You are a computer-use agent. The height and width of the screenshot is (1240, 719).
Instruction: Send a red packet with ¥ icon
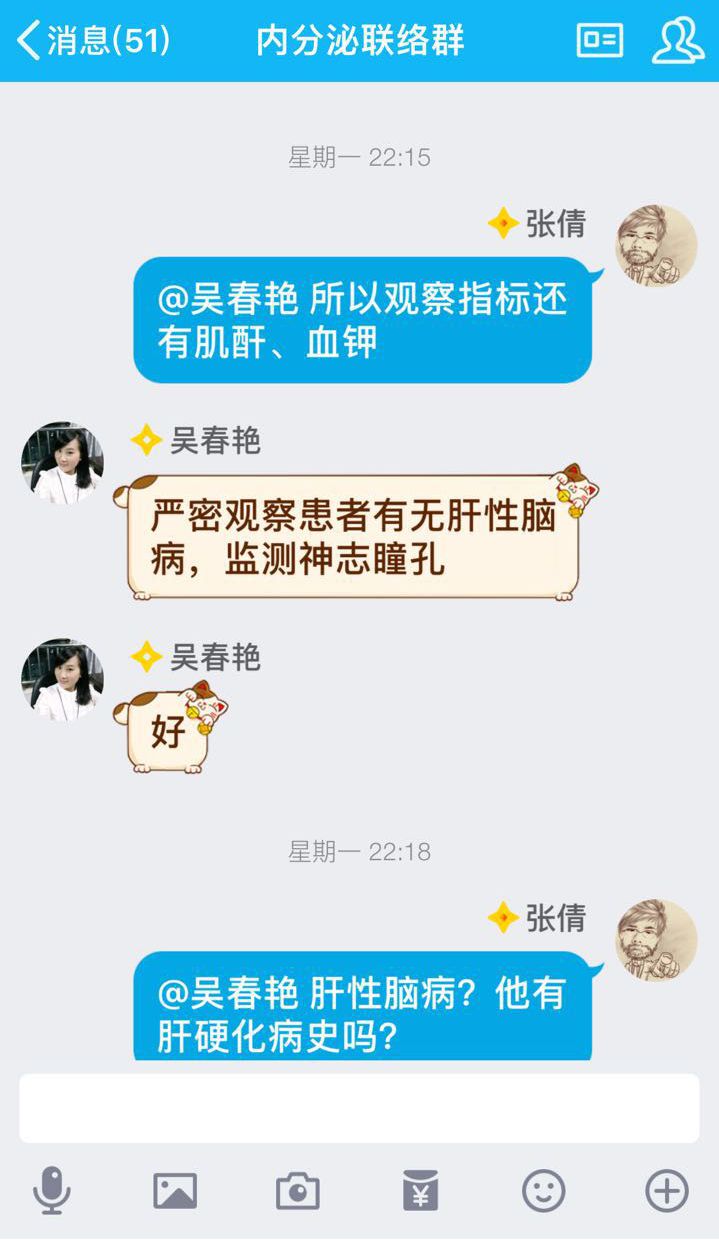(420, 1191)
